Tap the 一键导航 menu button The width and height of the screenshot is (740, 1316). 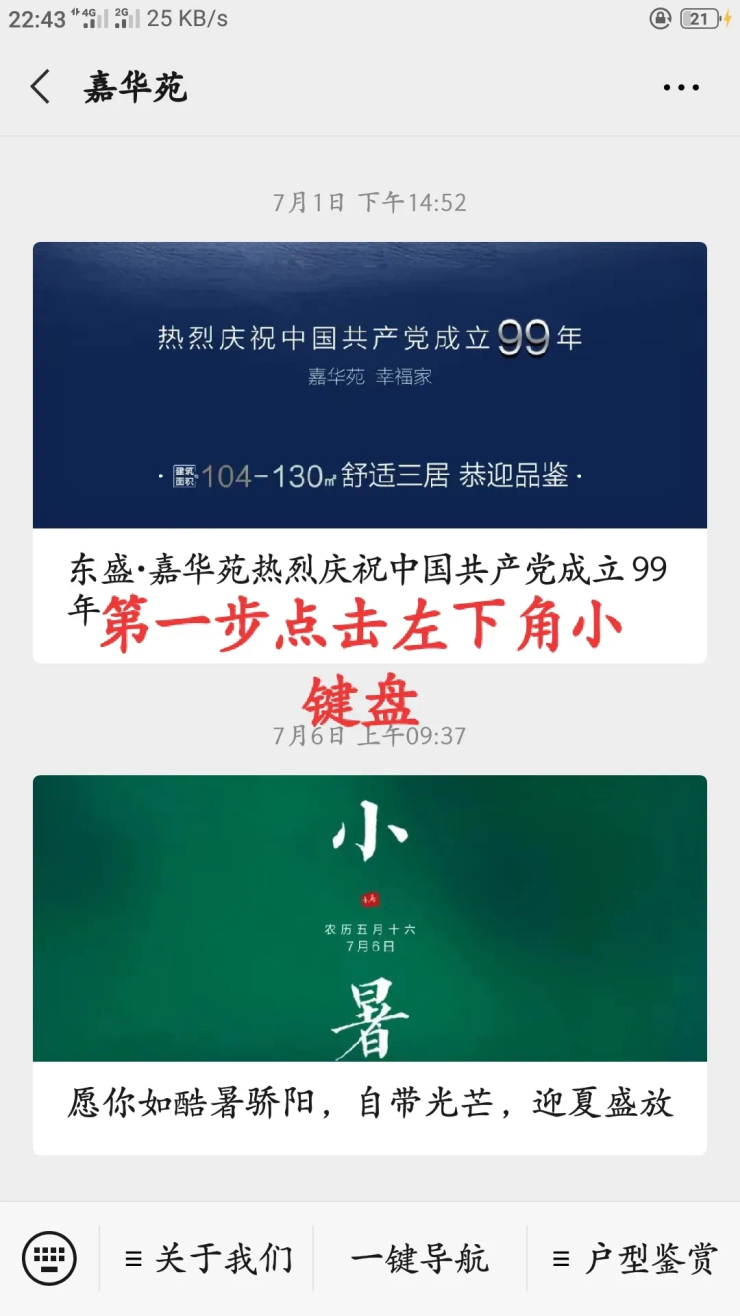tap(420, 1259)
